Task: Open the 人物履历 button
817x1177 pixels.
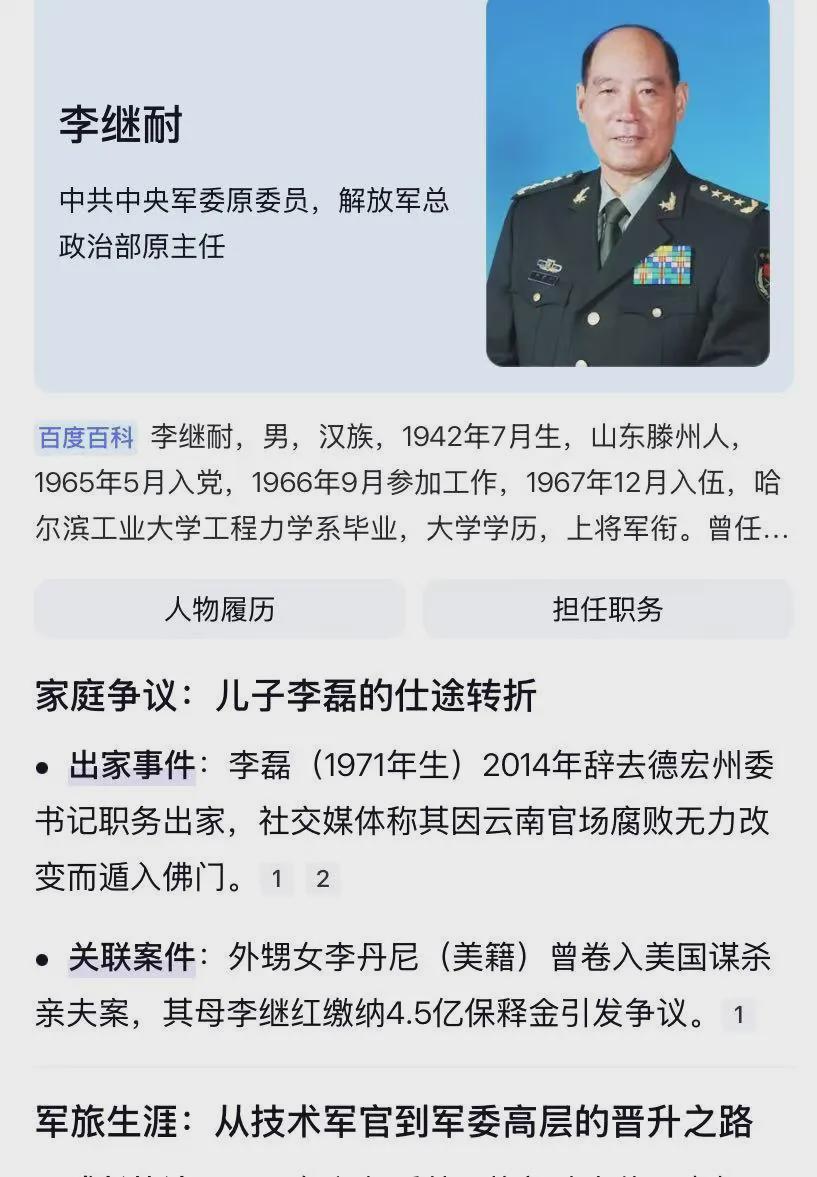Action: 219,609
